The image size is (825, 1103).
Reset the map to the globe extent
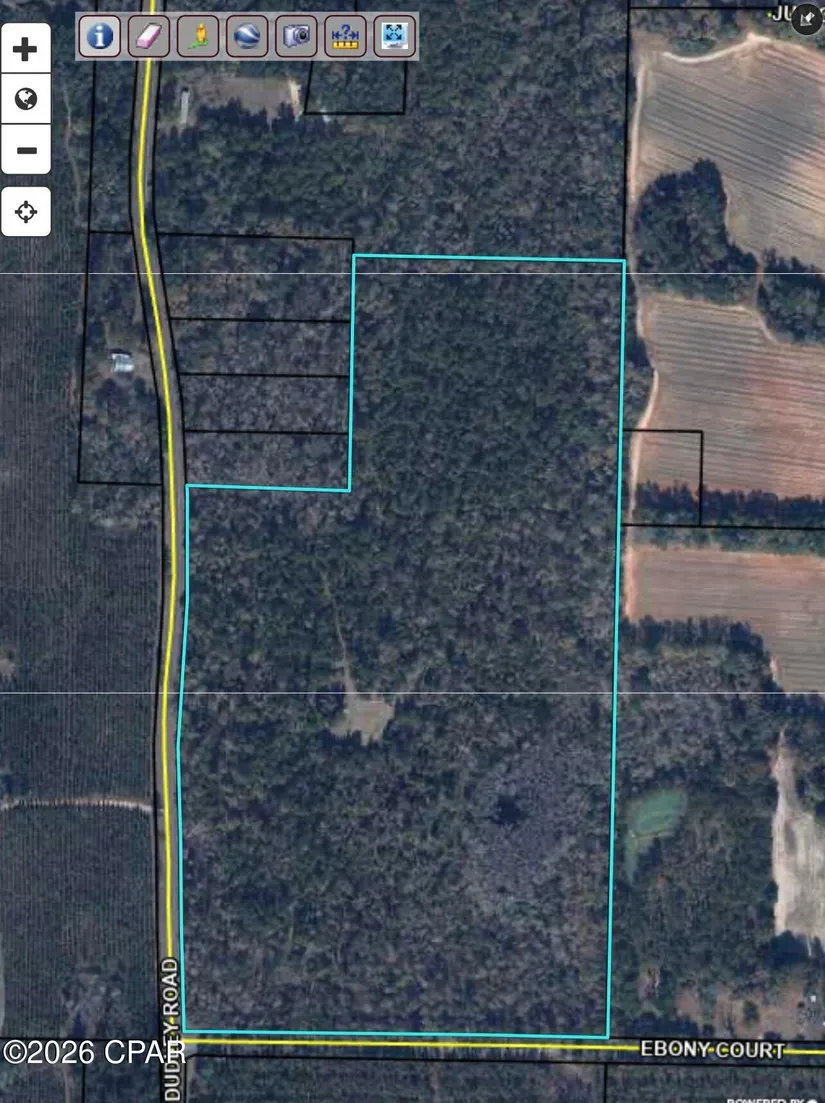click(x=26, y=99)
